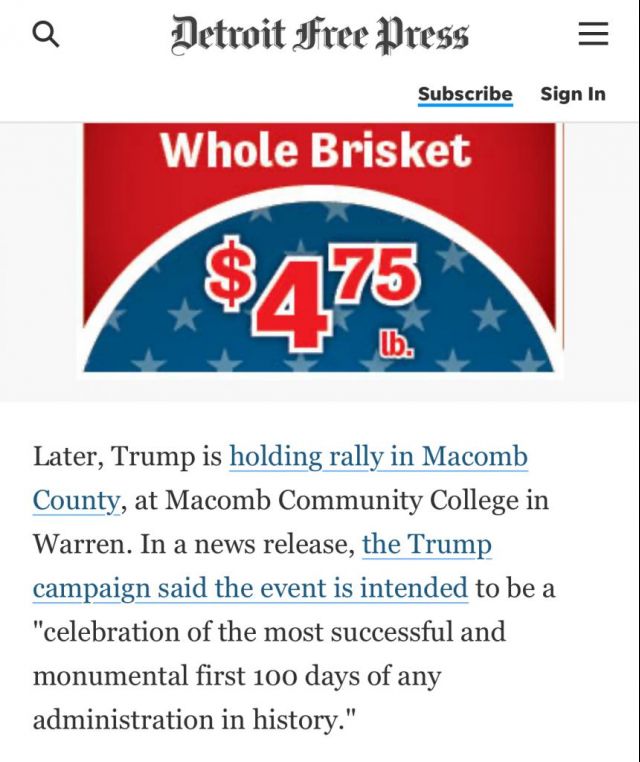Tap the Subscribe link
The width and height of the screenshot is (640, 762).
[x=465, y=94]
